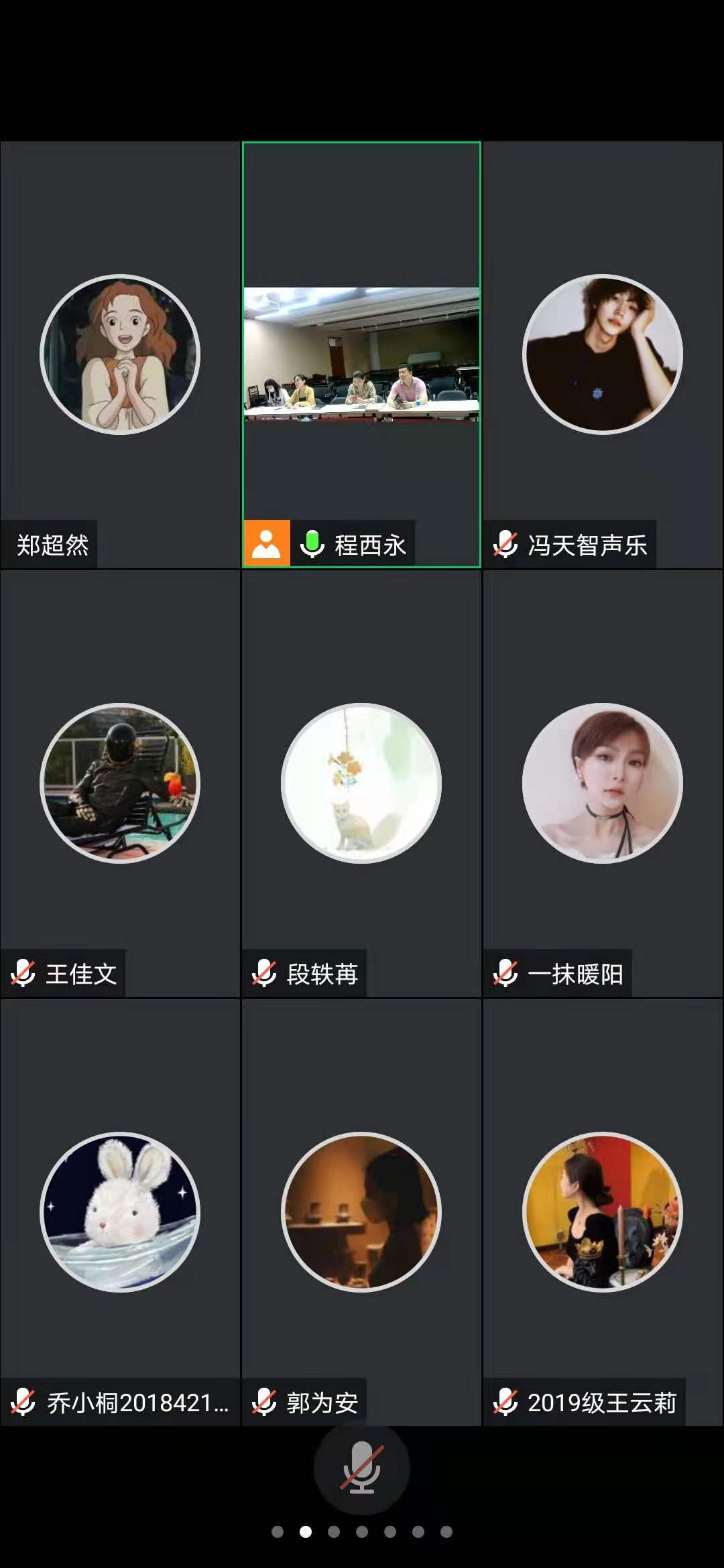Select participant tile 一抹暖阳
Viewport: 724px width, 1568px height.
[603, 783]
